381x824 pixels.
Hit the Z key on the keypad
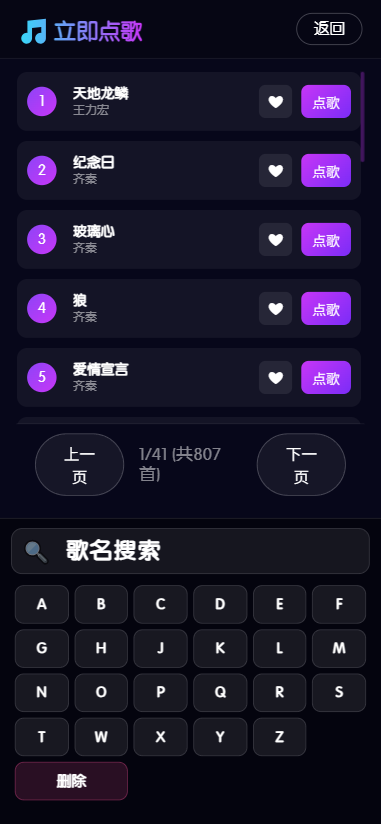(x=280, y=737)
